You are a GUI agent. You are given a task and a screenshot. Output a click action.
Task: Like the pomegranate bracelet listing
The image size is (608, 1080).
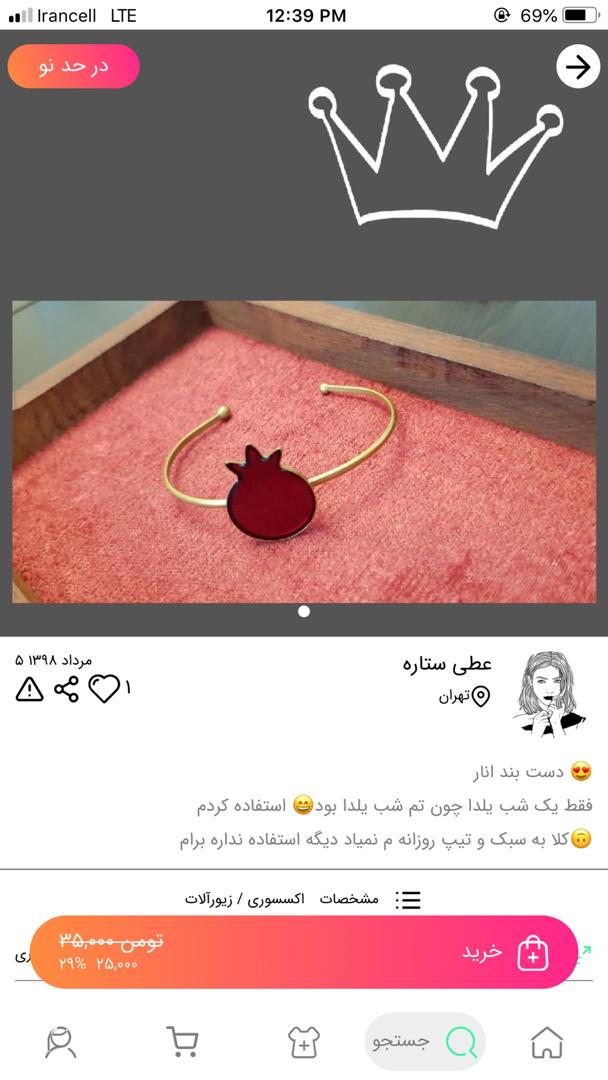(105, 689)
